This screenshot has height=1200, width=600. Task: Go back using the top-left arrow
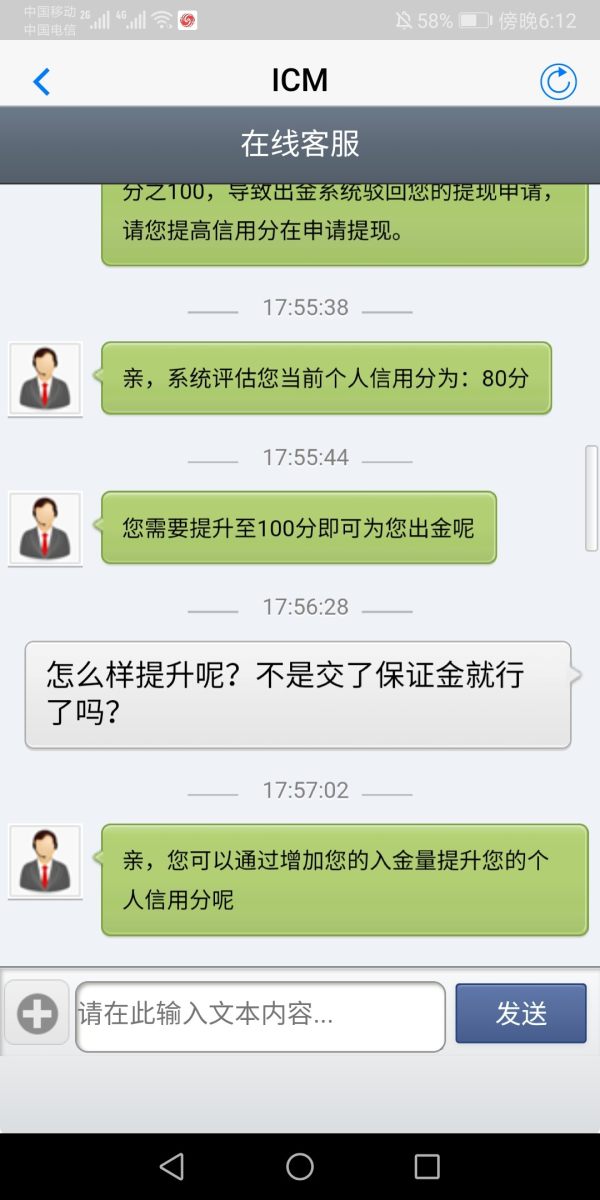41,82
